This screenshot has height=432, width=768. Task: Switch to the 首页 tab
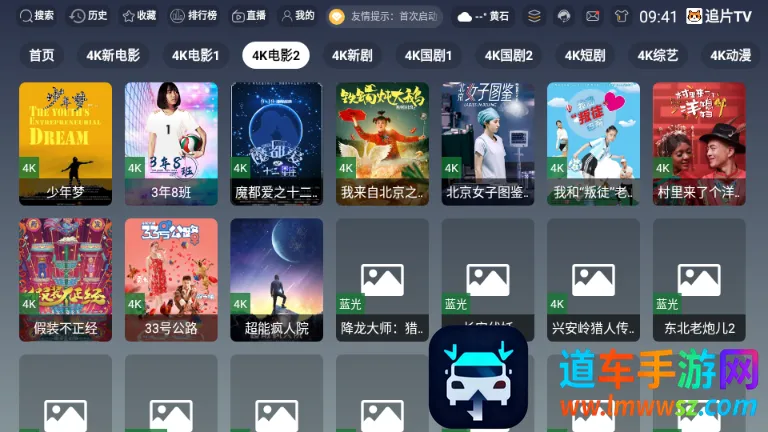41,55
